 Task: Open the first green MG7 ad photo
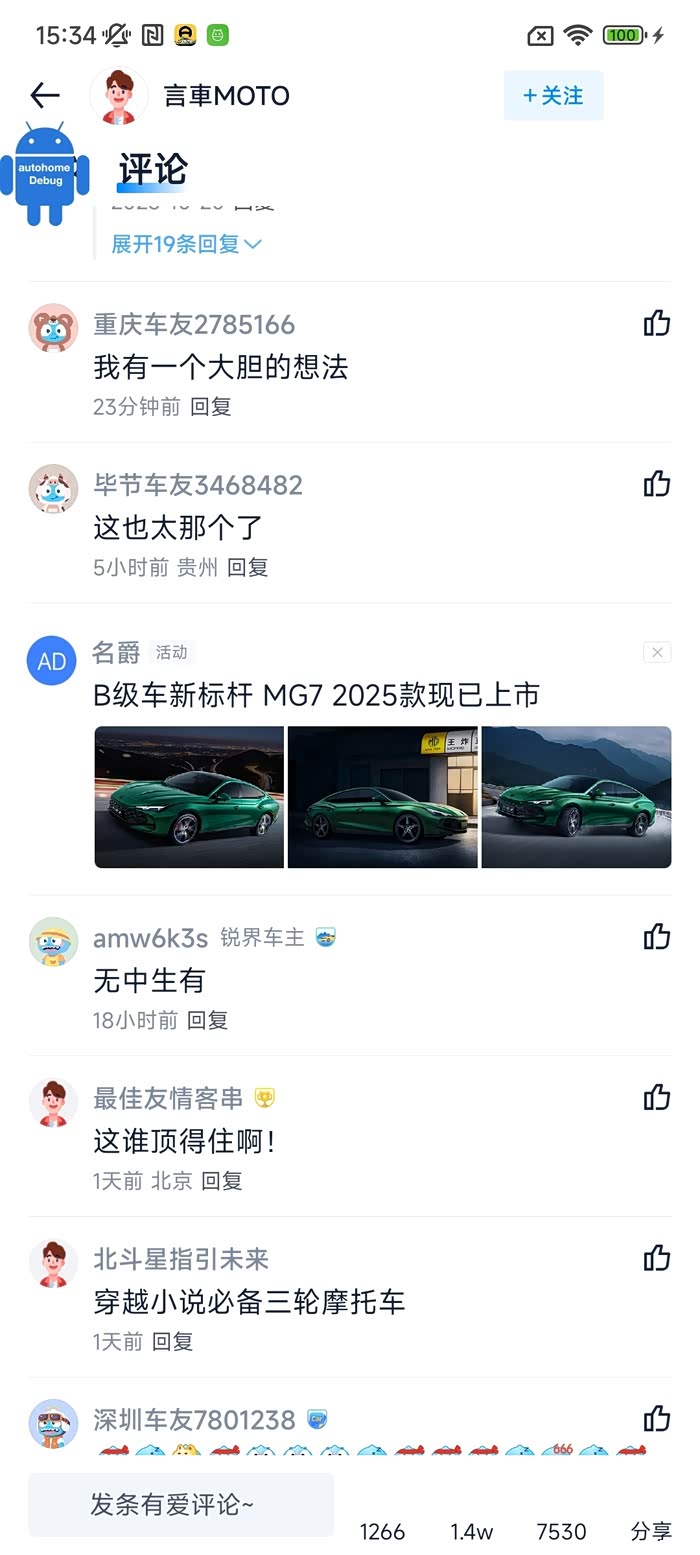pos(189,797)
